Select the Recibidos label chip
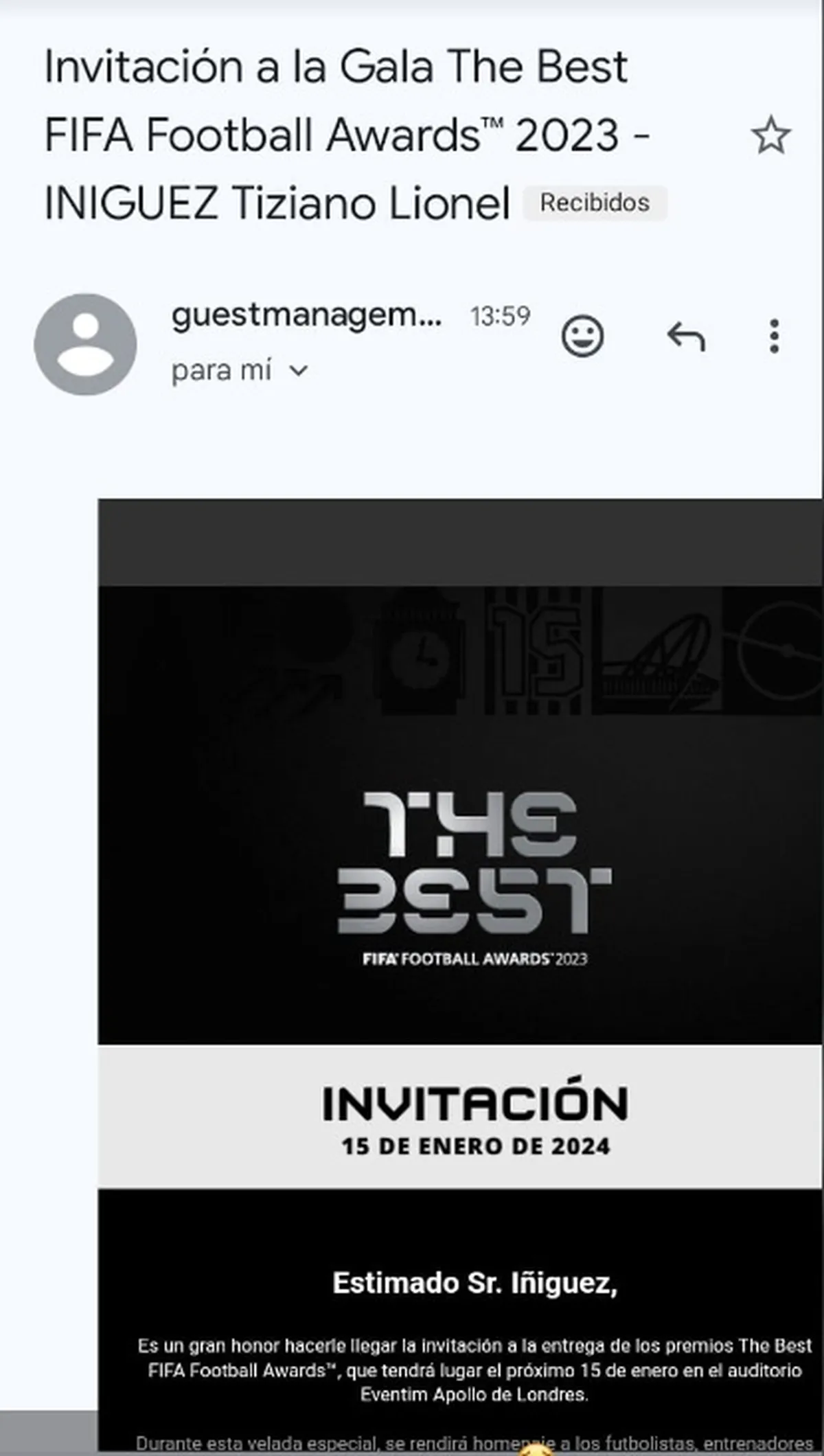824x1456 pixels. point(594,203)
